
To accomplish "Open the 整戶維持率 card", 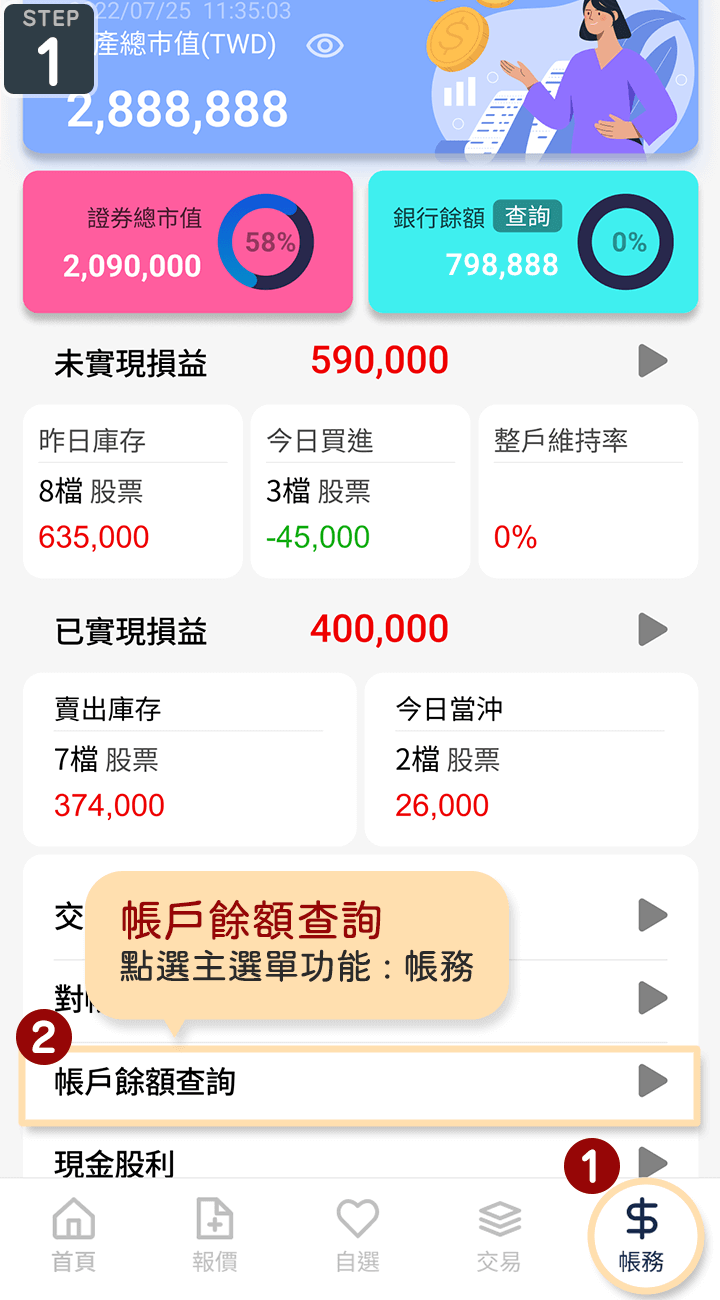I will (x=588, y=491).
